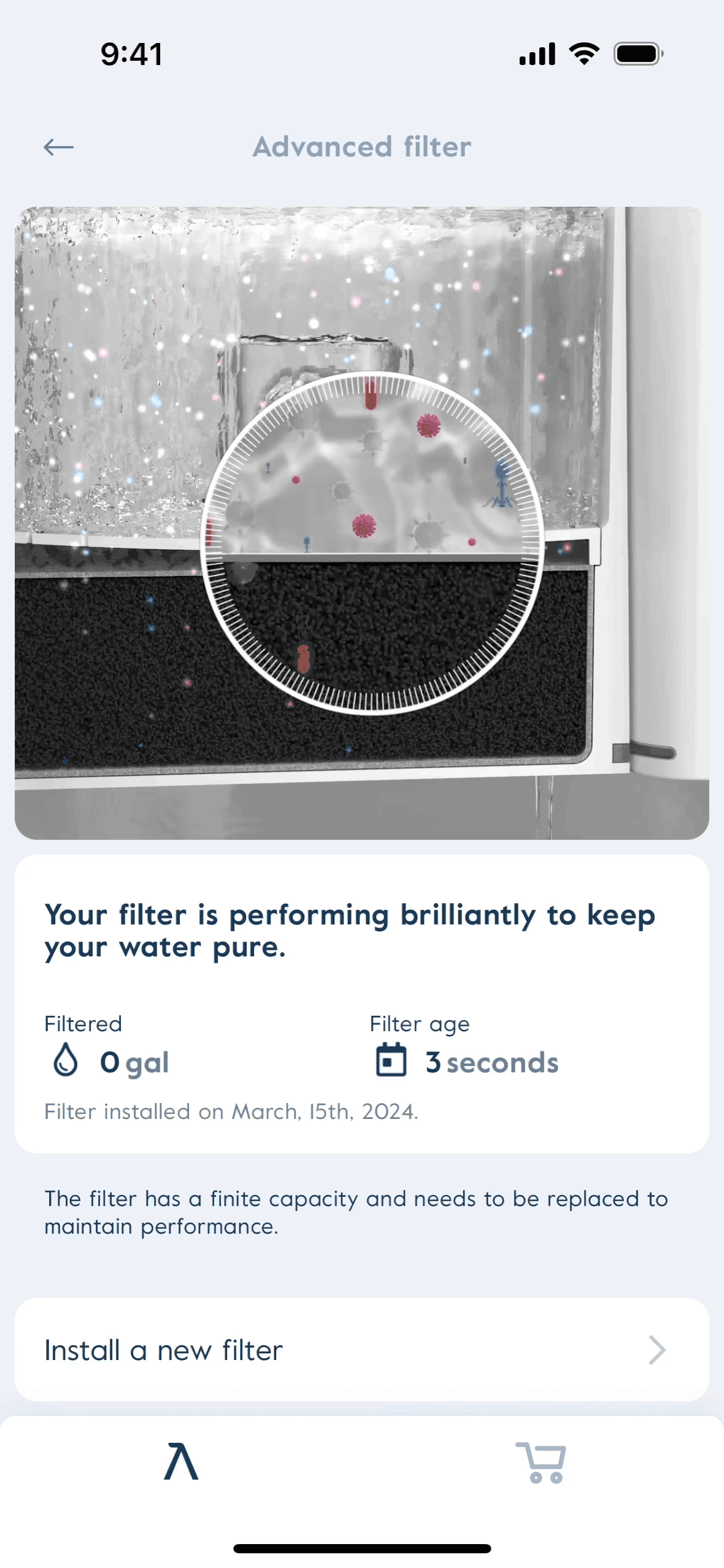This screenshot has height=1568, width=724.
Task: Go back using the arrow icon
Action: coord(59,147)
